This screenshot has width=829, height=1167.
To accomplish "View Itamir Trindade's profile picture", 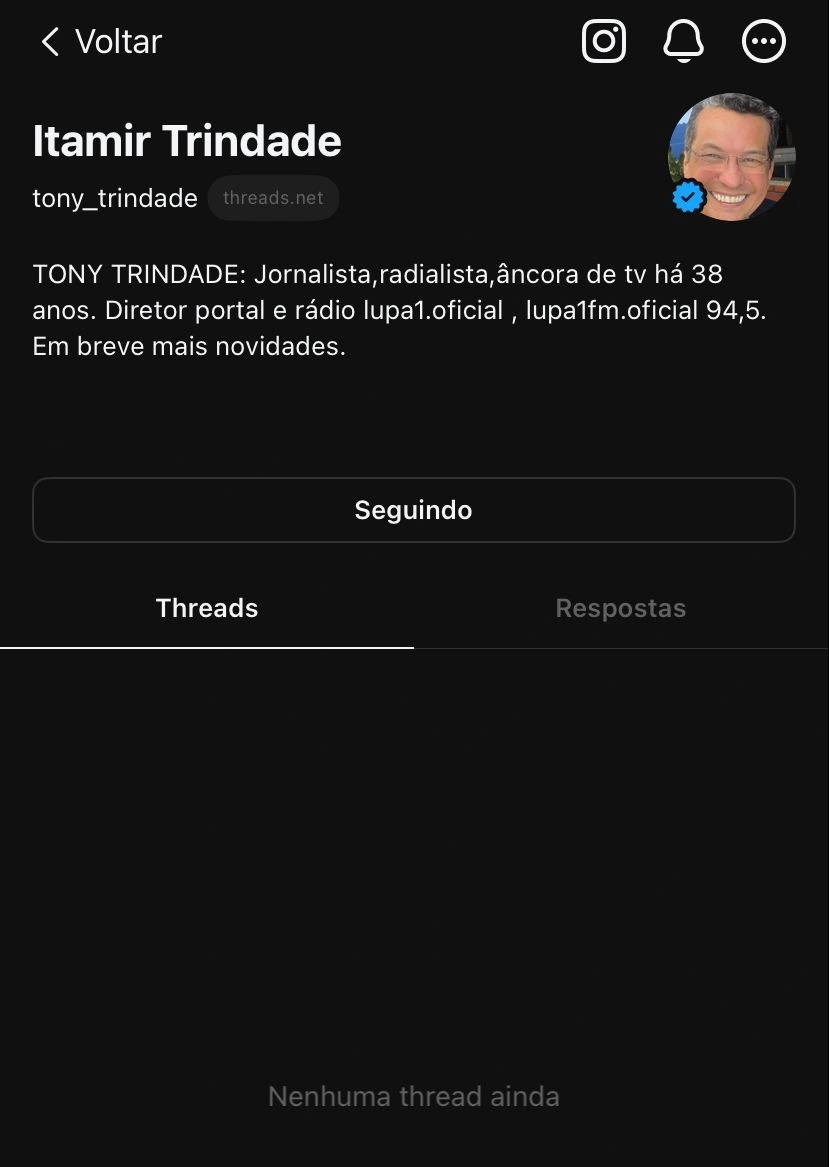I will [731, 156].
